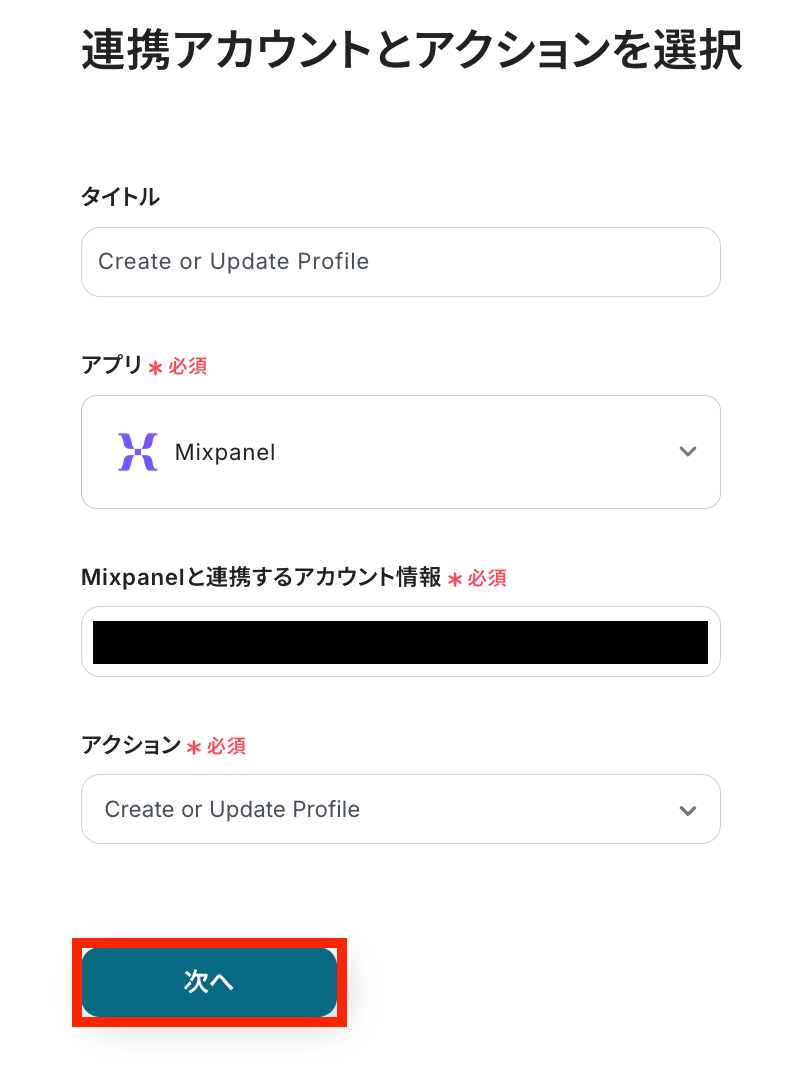The image size is (810, 1090).
Task: Expand the アクション dropdown
Action: pos(400,809)
